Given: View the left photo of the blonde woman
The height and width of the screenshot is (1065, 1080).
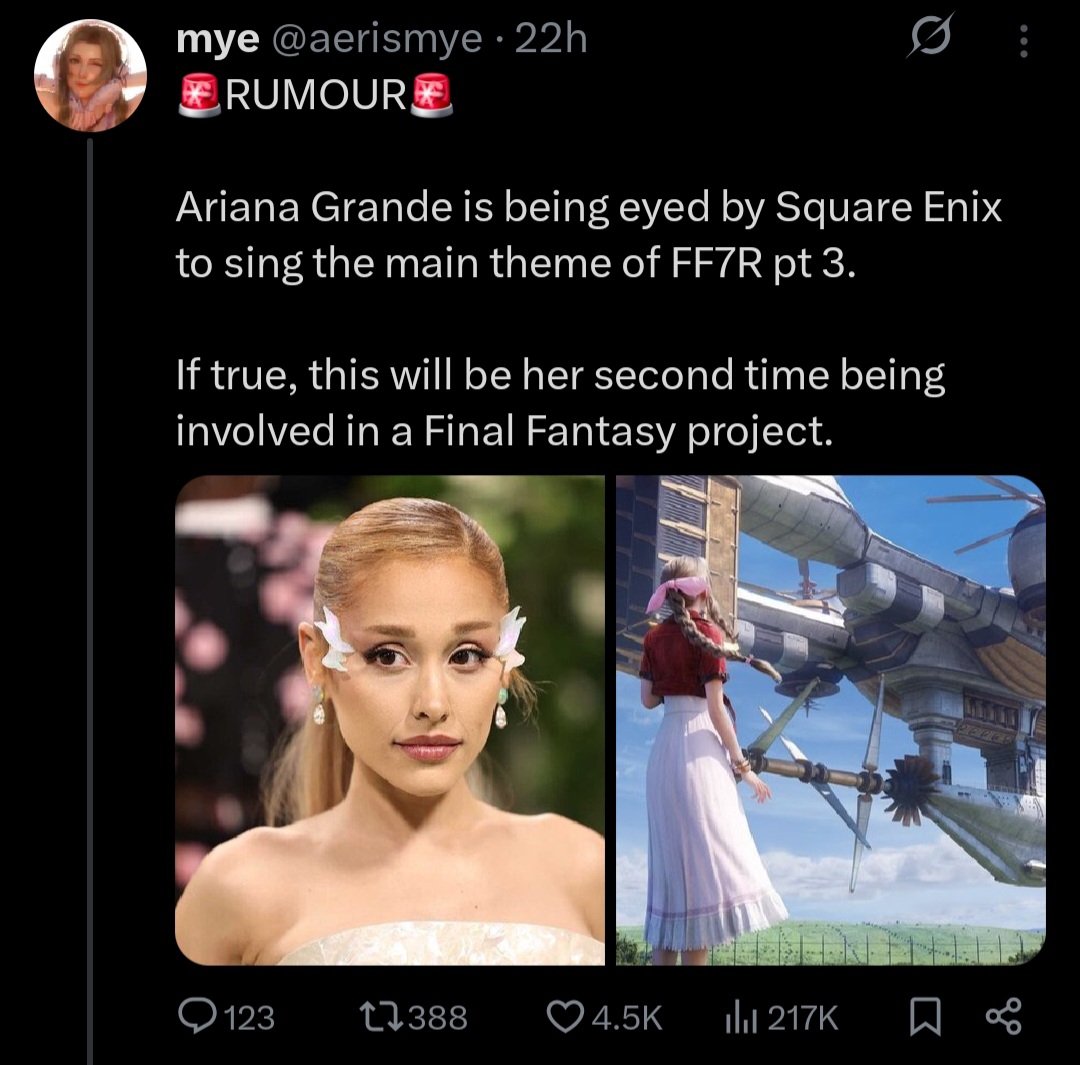Looking at the screenshot, I should (390, 720).
